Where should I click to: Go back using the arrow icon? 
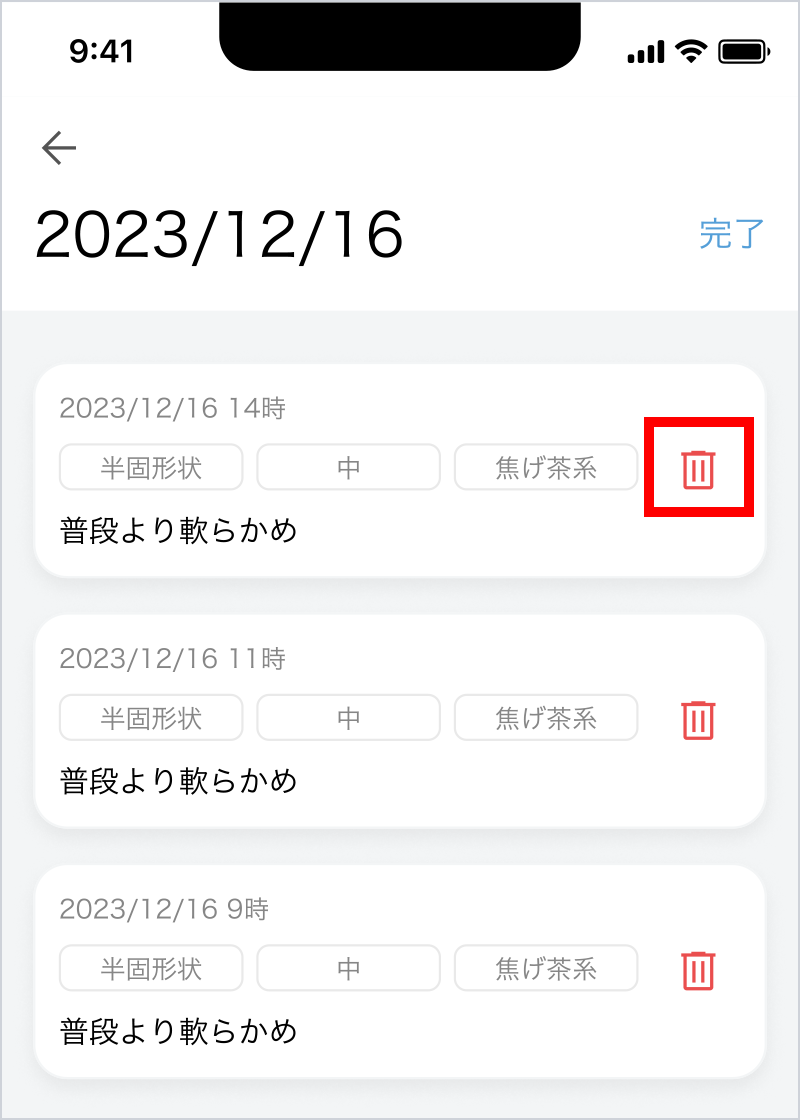[x=59, y=148]
